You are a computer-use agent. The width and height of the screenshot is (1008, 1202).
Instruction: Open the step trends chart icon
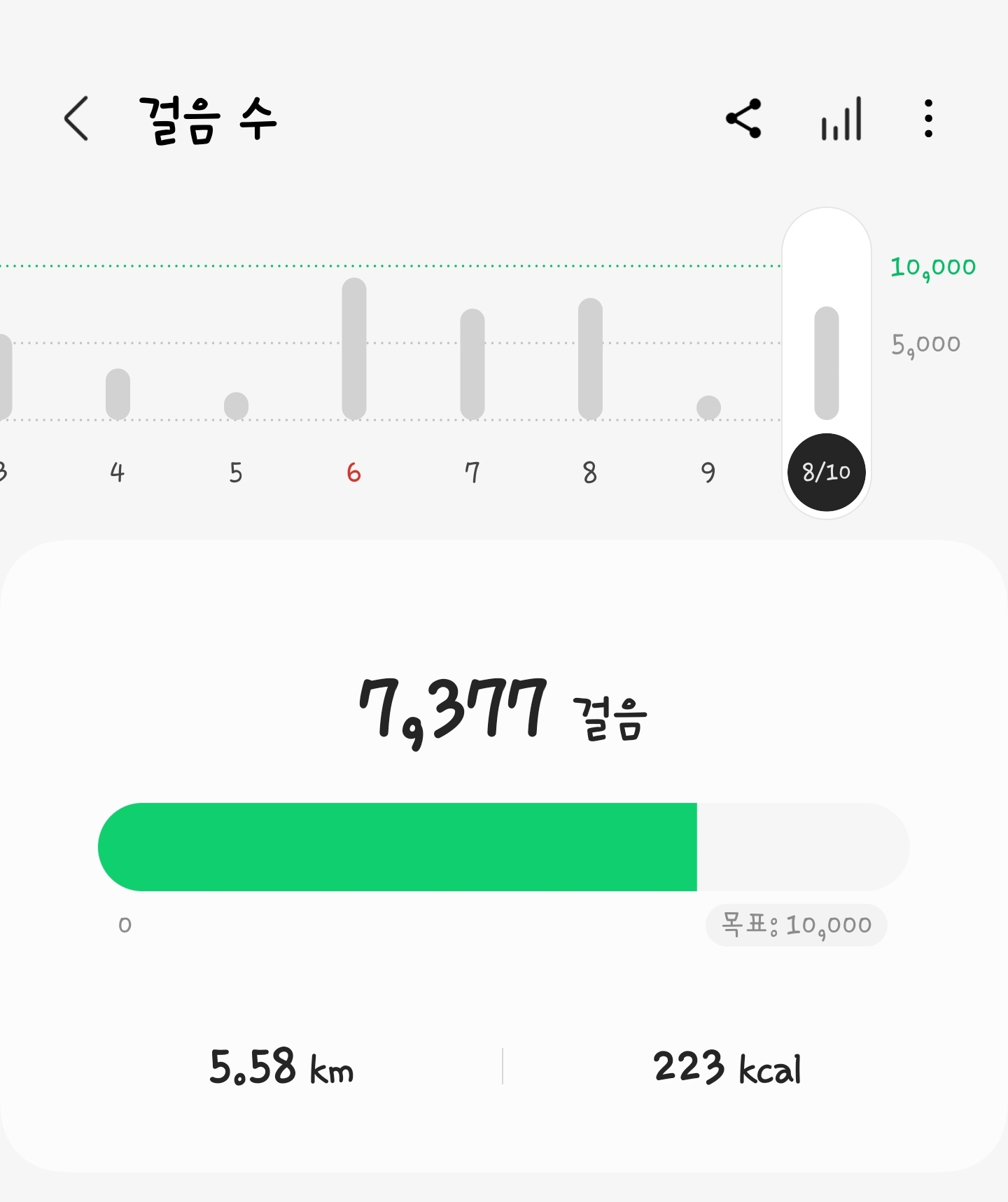point(841,119)
